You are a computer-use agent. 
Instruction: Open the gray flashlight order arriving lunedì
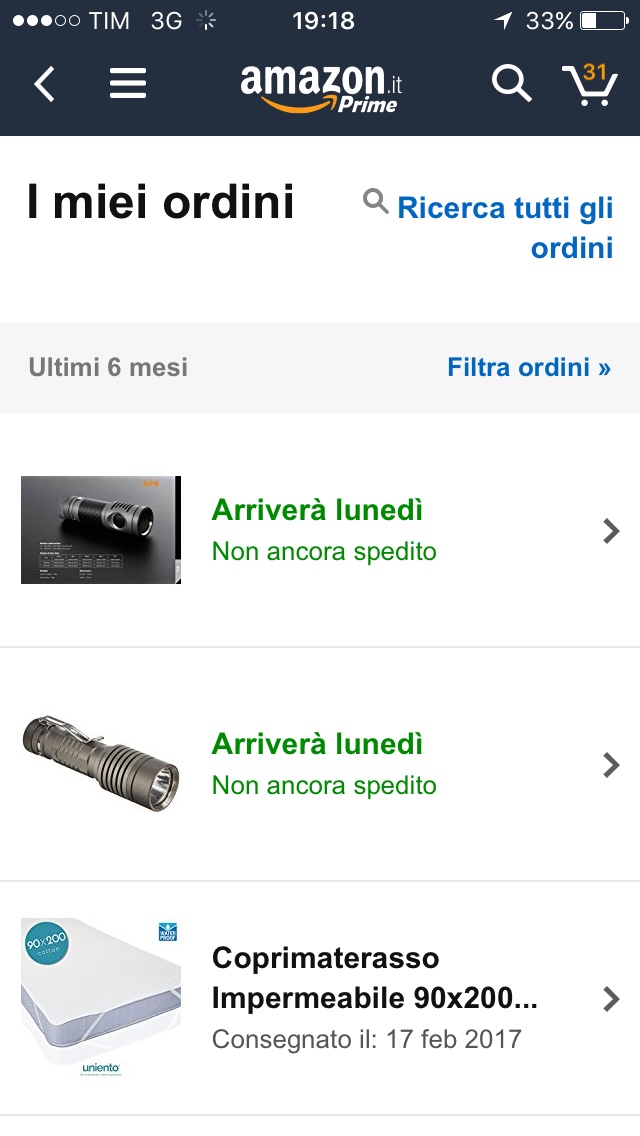click(x=320, y=764)
